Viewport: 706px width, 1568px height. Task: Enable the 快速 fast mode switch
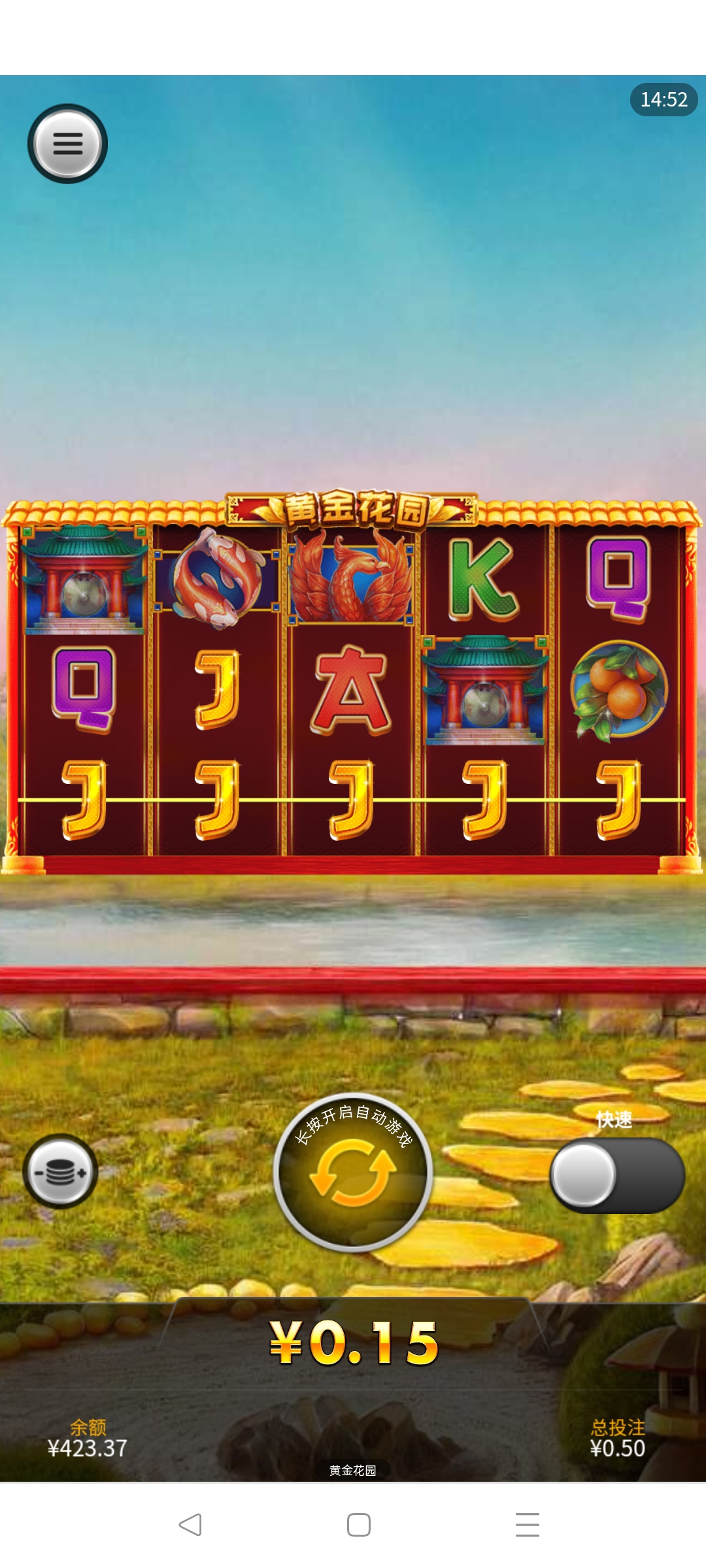(x=616, y=1175)
